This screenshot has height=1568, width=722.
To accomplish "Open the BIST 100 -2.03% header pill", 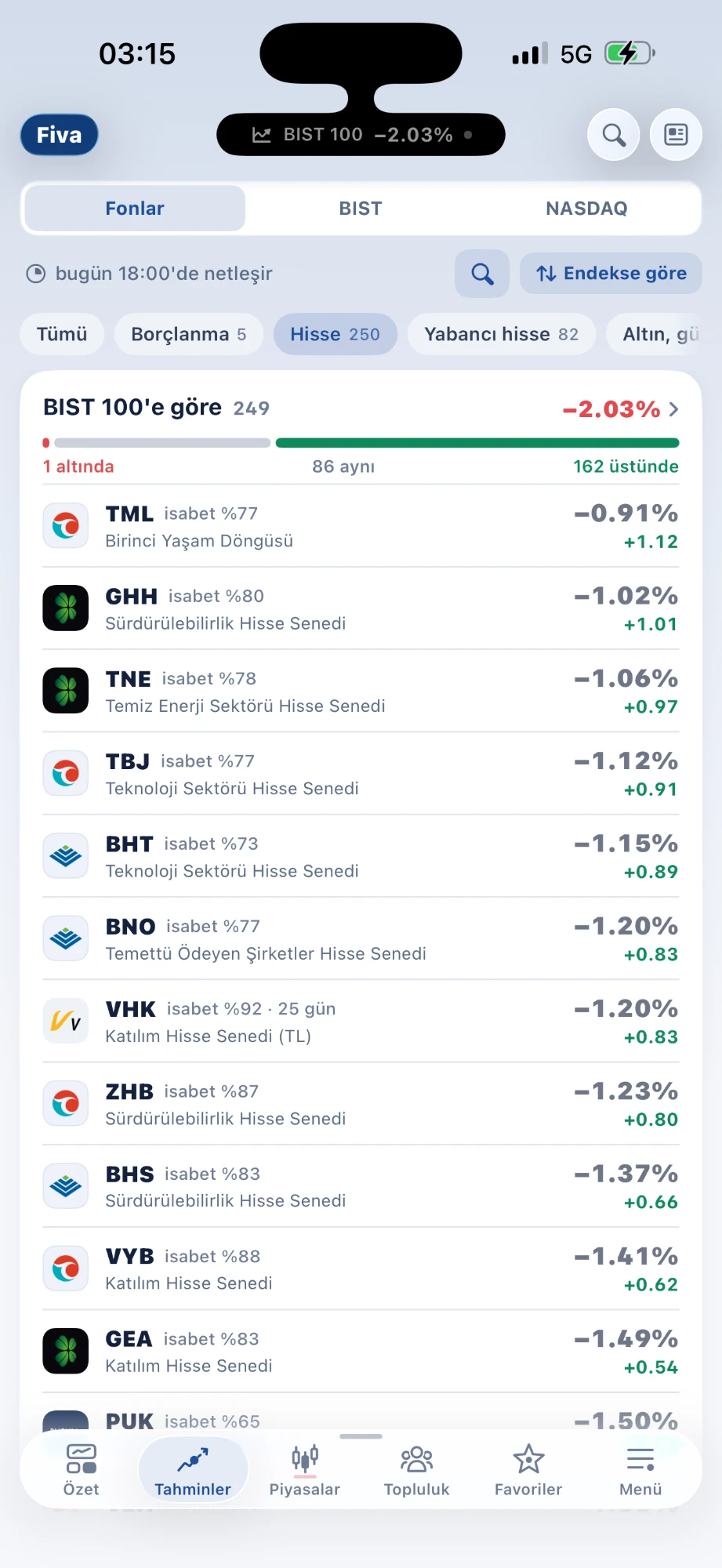I will (361, 135).
